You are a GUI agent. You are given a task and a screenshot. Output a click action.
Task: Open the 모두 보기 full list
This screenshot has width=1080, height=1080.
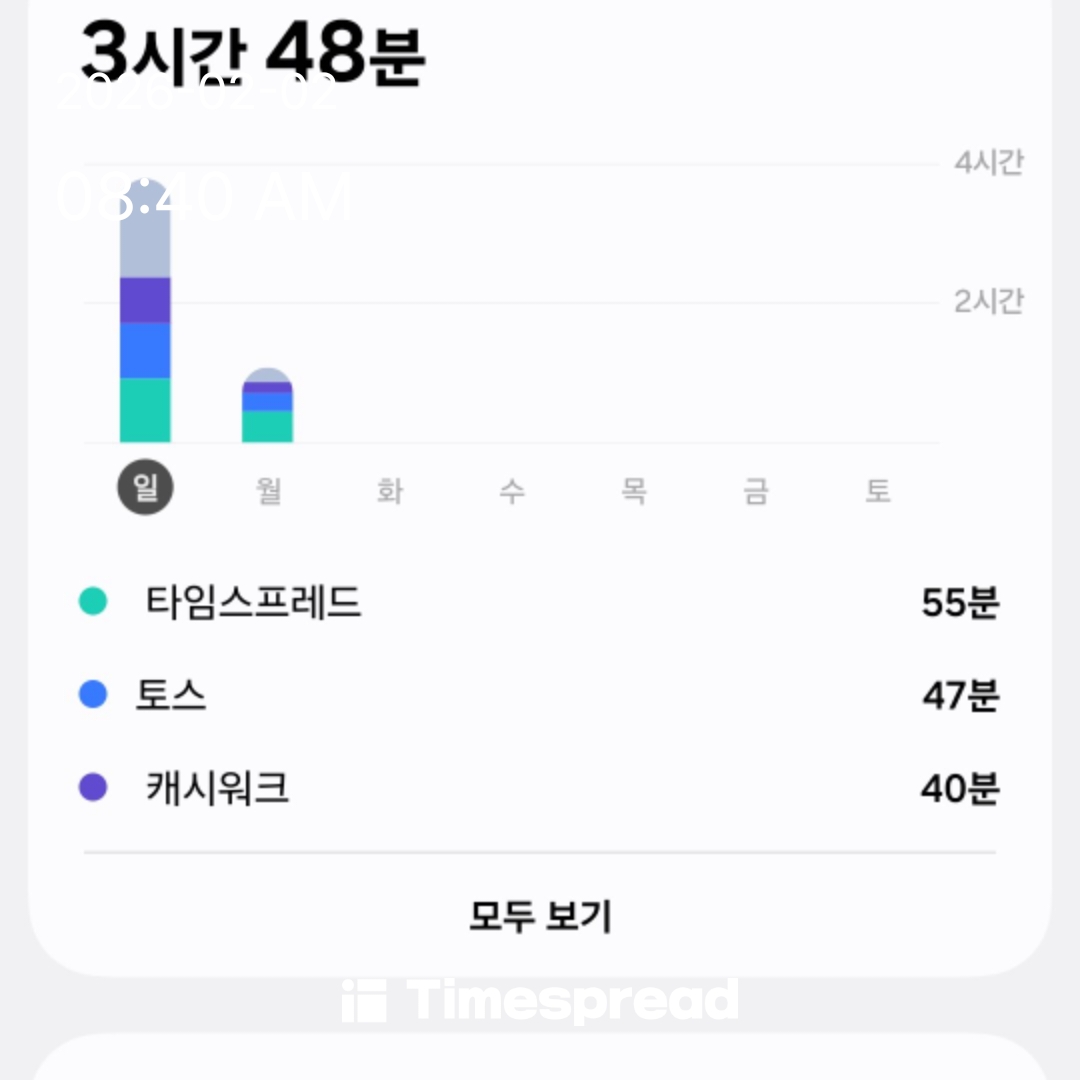(540, 916)
